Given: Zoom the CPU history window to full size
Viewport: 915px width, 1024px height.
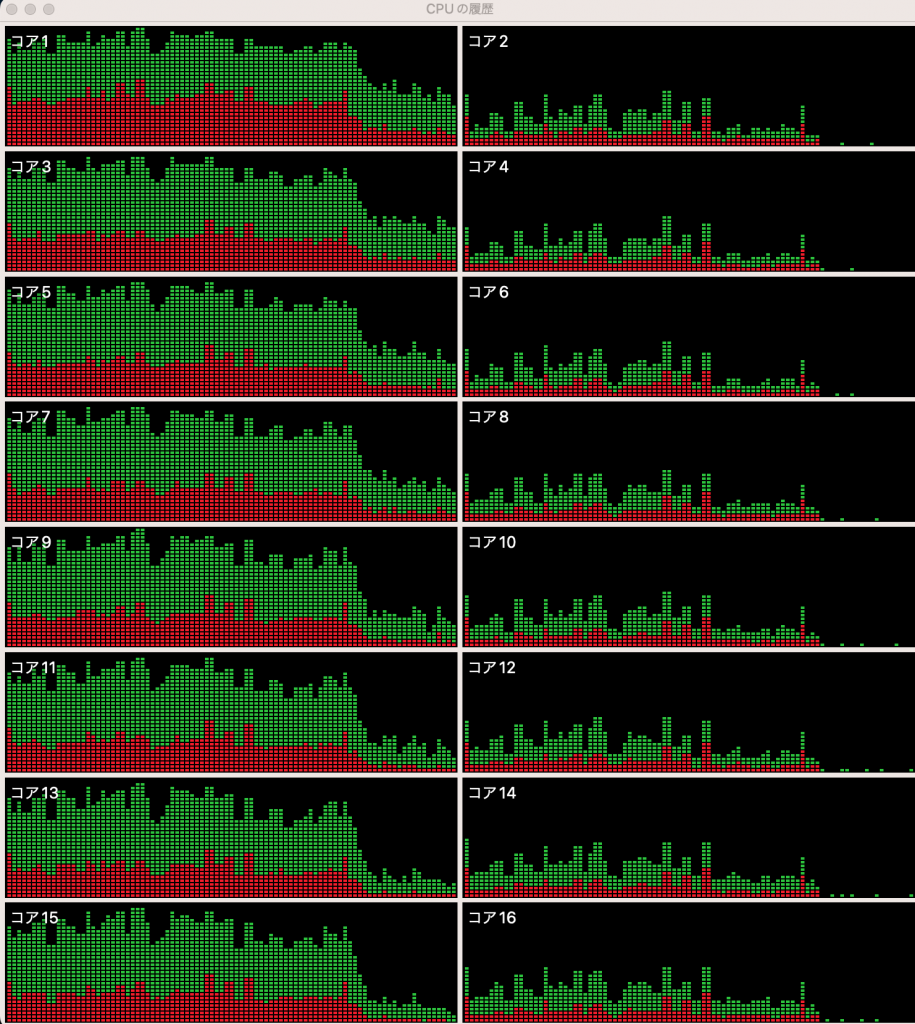Looking at the screenshot, I should click(49, 9).
